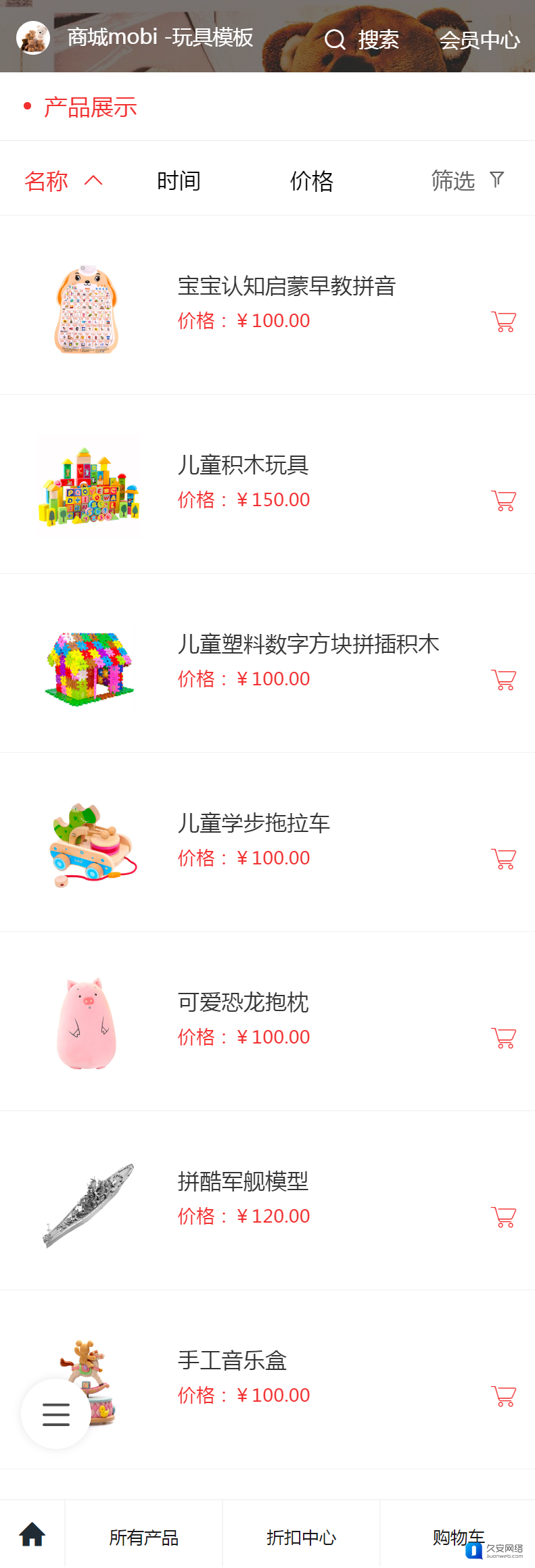Image resolution: width=535 pixels, height=1568 pixels.
Task: View the 儿童塑料数字方块拼插积木 product
Action: point(308,645)
